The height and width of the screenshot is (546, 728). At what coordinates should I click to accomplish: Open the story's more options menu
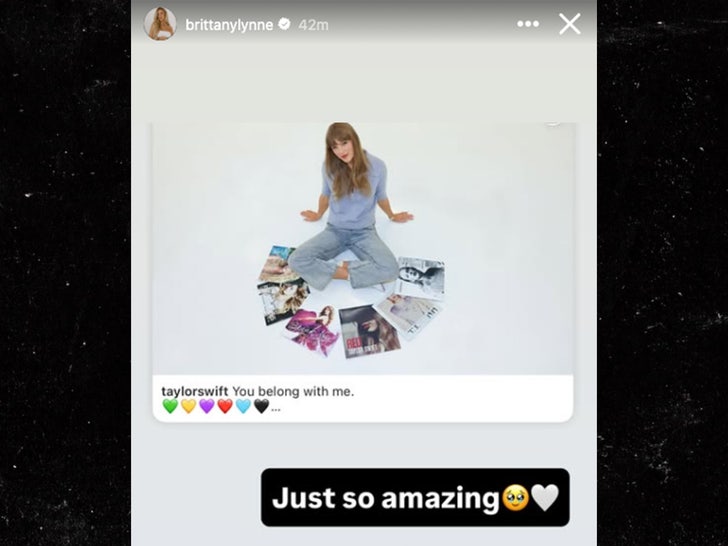point(527,24)
